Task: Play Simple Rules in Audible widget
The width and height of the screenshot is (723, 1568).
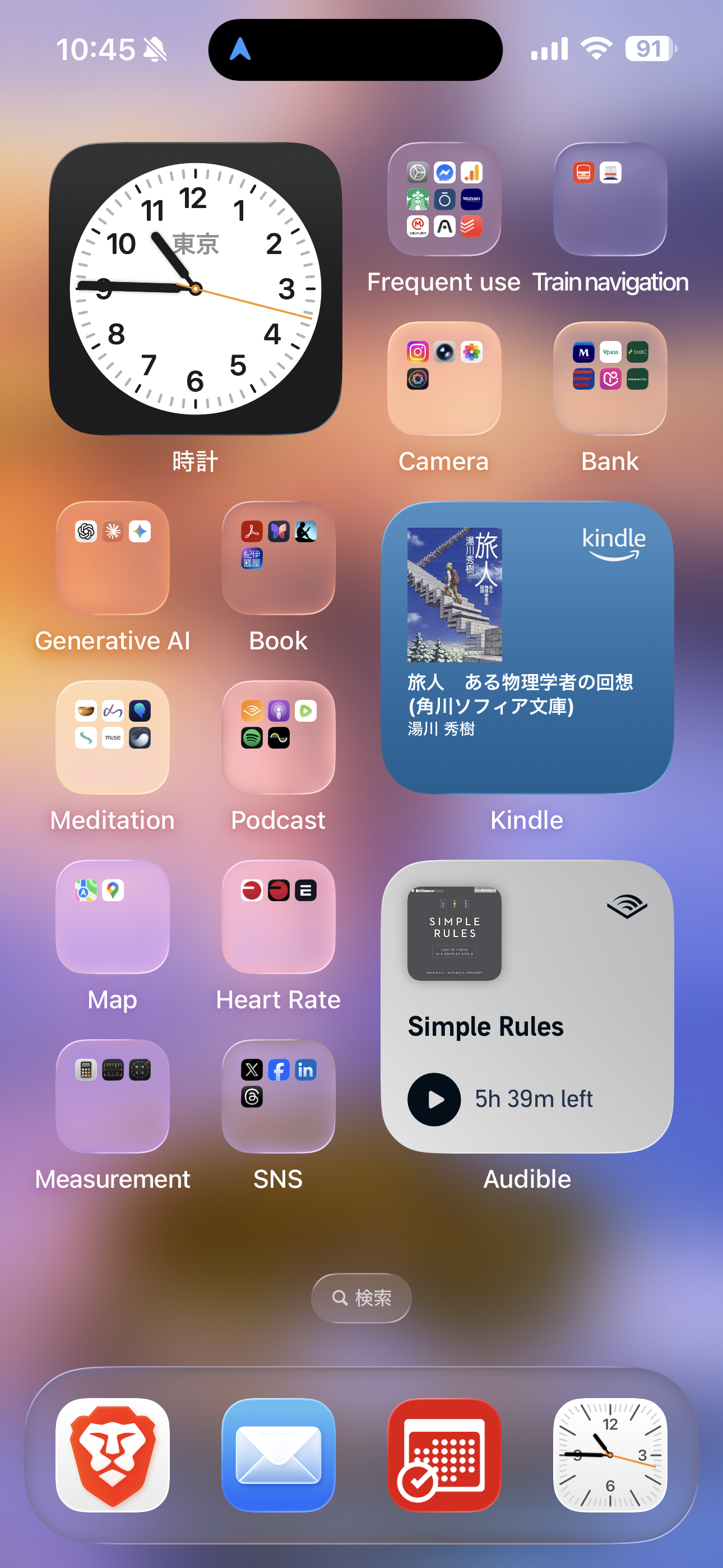Action: [x=434, y=1099]
